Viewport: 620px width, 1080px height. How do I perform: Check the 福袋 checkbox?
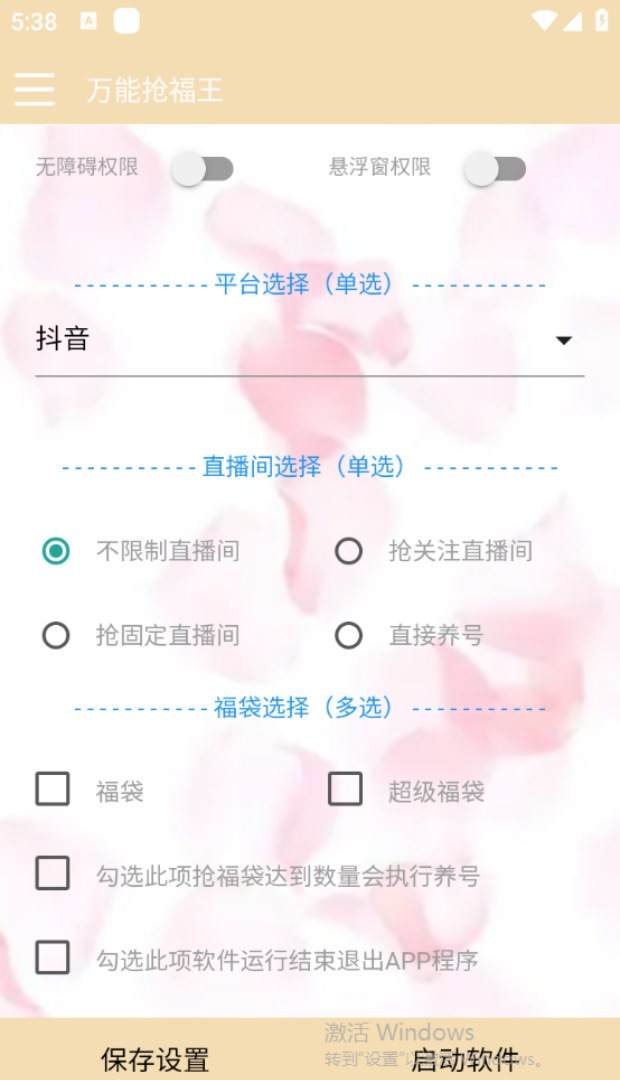tap(53, 789)
